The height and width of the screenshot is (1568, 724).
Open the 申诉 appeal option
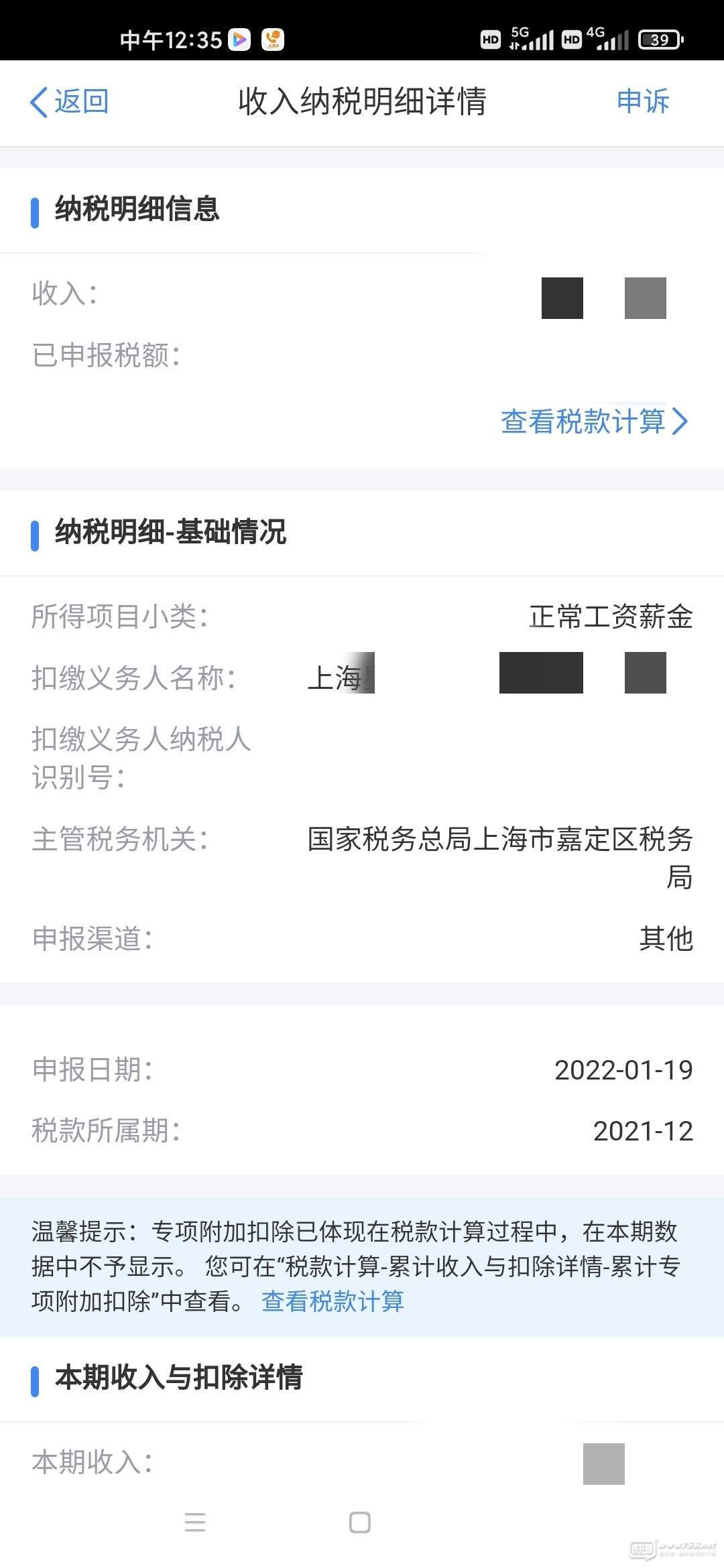(x=643, y=101)
